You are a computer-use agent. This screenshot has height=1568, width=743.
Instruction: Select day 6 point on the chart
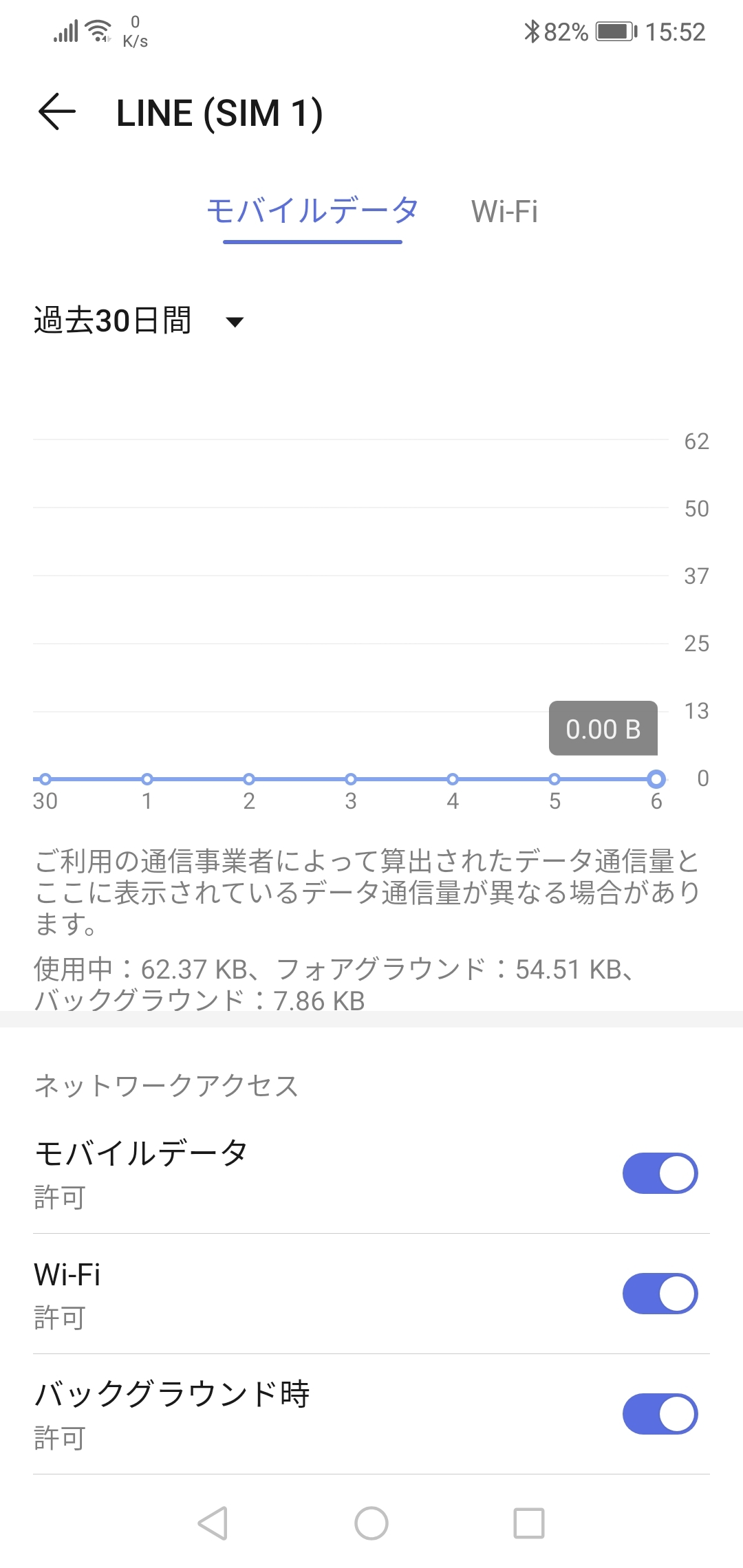pos(656,778)
